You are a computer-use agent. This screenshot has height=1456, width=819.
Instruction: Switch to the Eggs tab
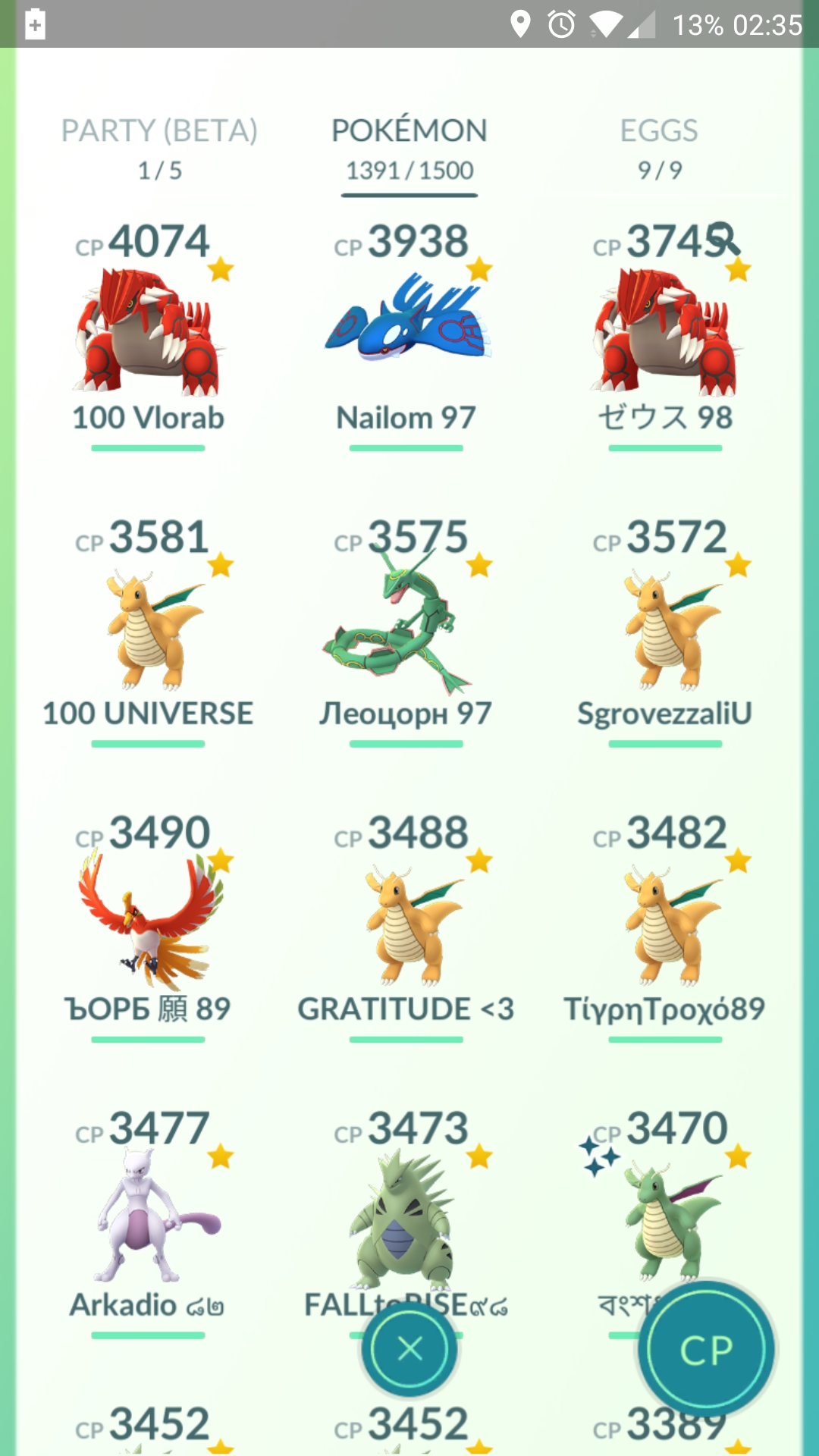[659, 149]
